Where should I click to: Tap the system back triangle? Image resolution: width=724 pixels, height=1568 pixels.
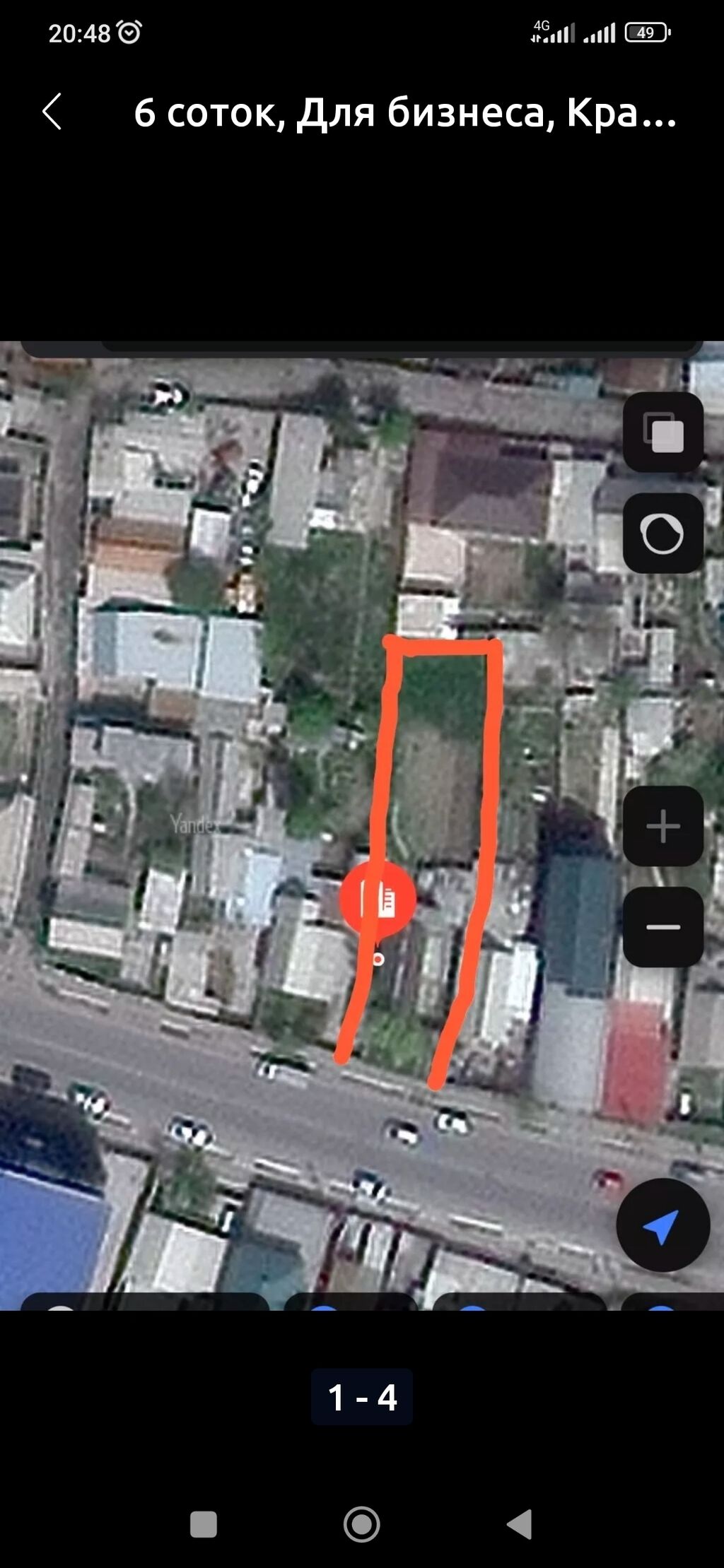(520, 1524)
